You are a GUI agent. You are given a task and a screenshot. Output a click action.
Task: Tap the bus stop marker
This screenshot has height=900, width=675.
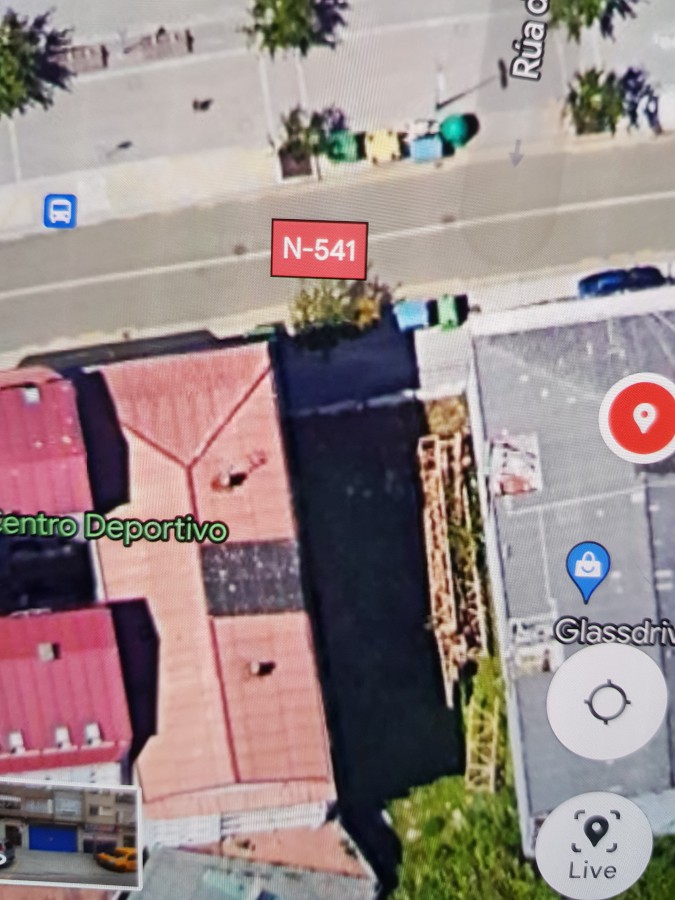[60, 211]
